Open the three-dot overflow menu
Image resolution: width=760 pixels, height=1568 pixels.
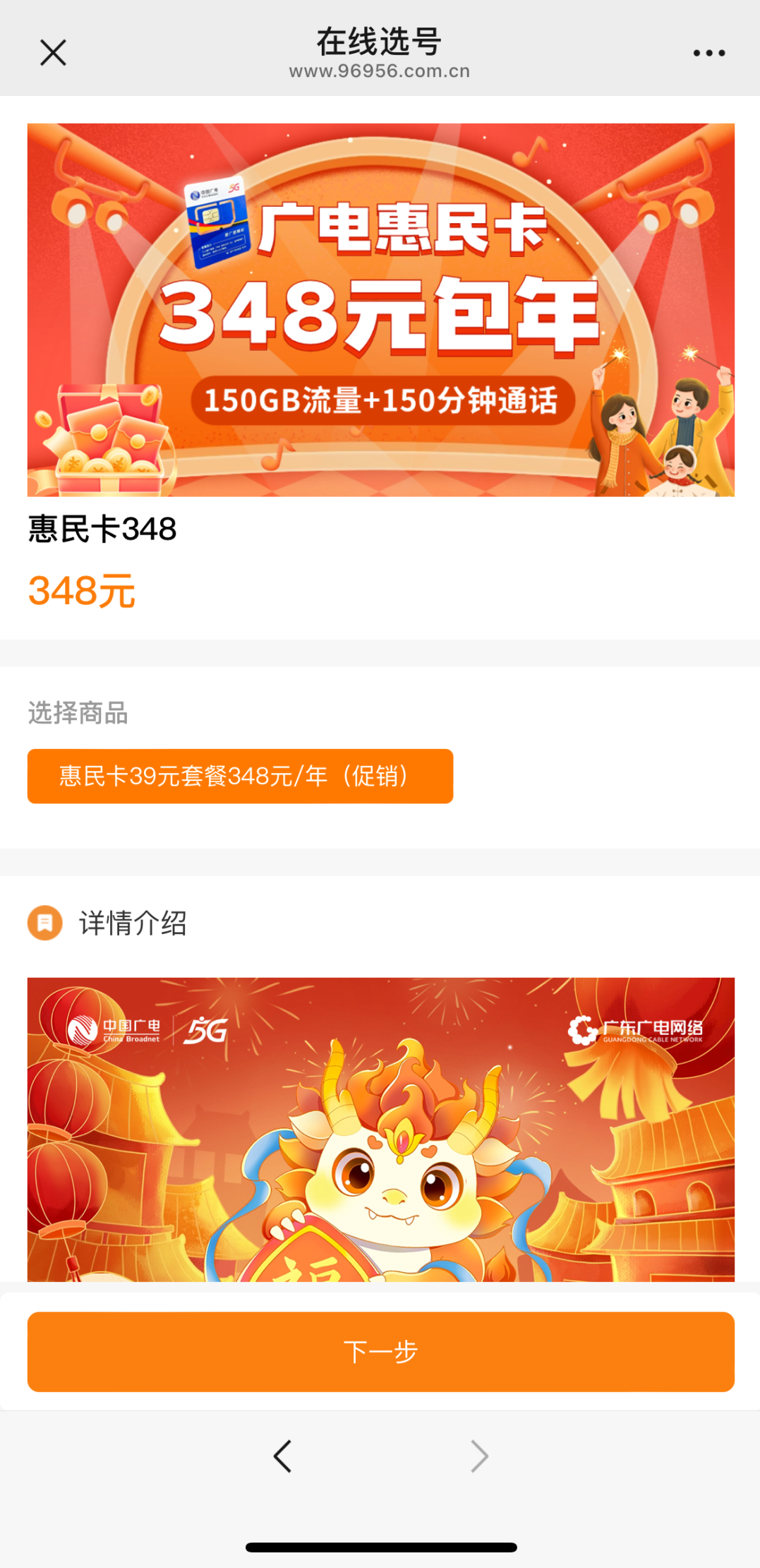[x=708, y=53]
